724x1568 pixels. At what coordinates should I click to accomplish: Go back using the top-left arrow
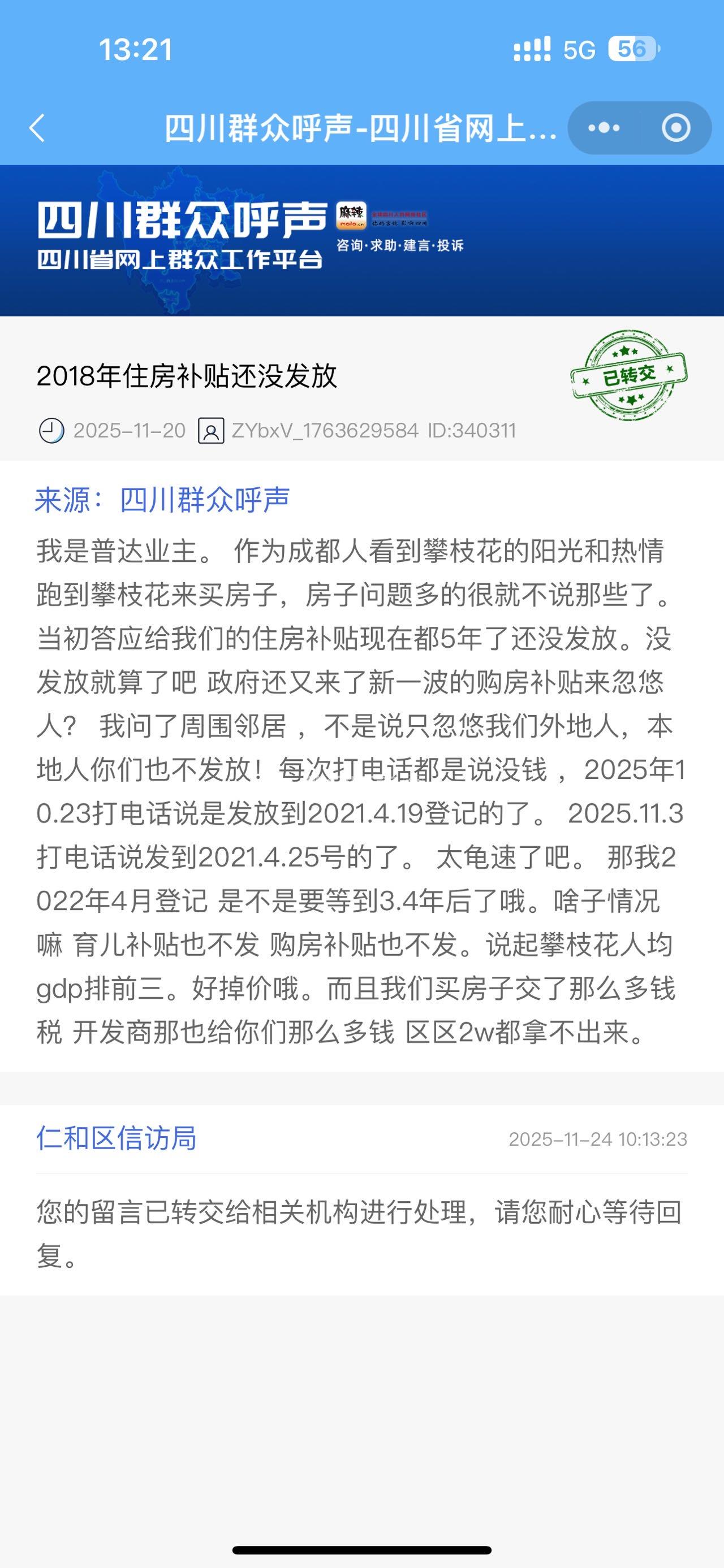click(38, 128)
